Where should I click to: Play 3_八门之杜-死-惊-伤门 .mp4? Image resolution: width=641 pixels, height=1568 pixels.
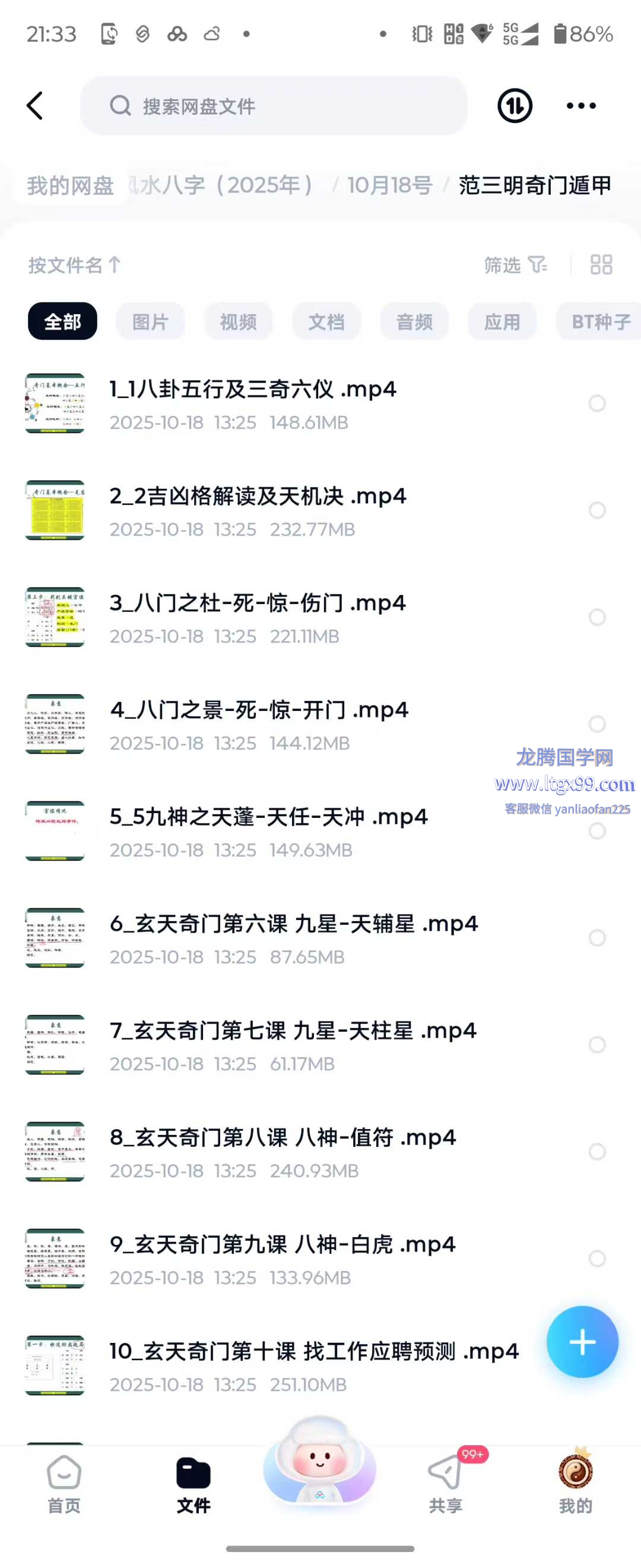(x=257, y=603)
